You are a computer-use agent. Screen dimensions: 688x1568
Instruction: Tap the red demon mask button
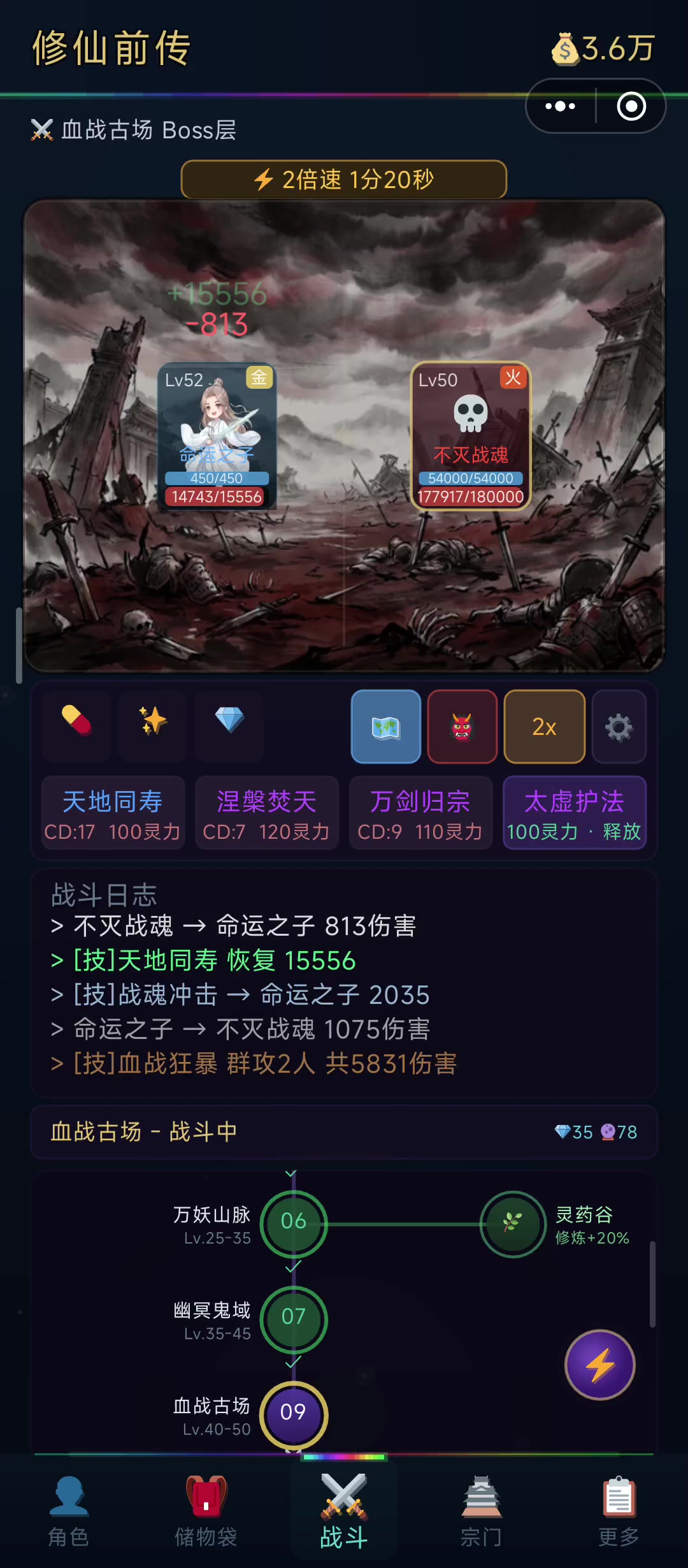[x=462, y=727]
